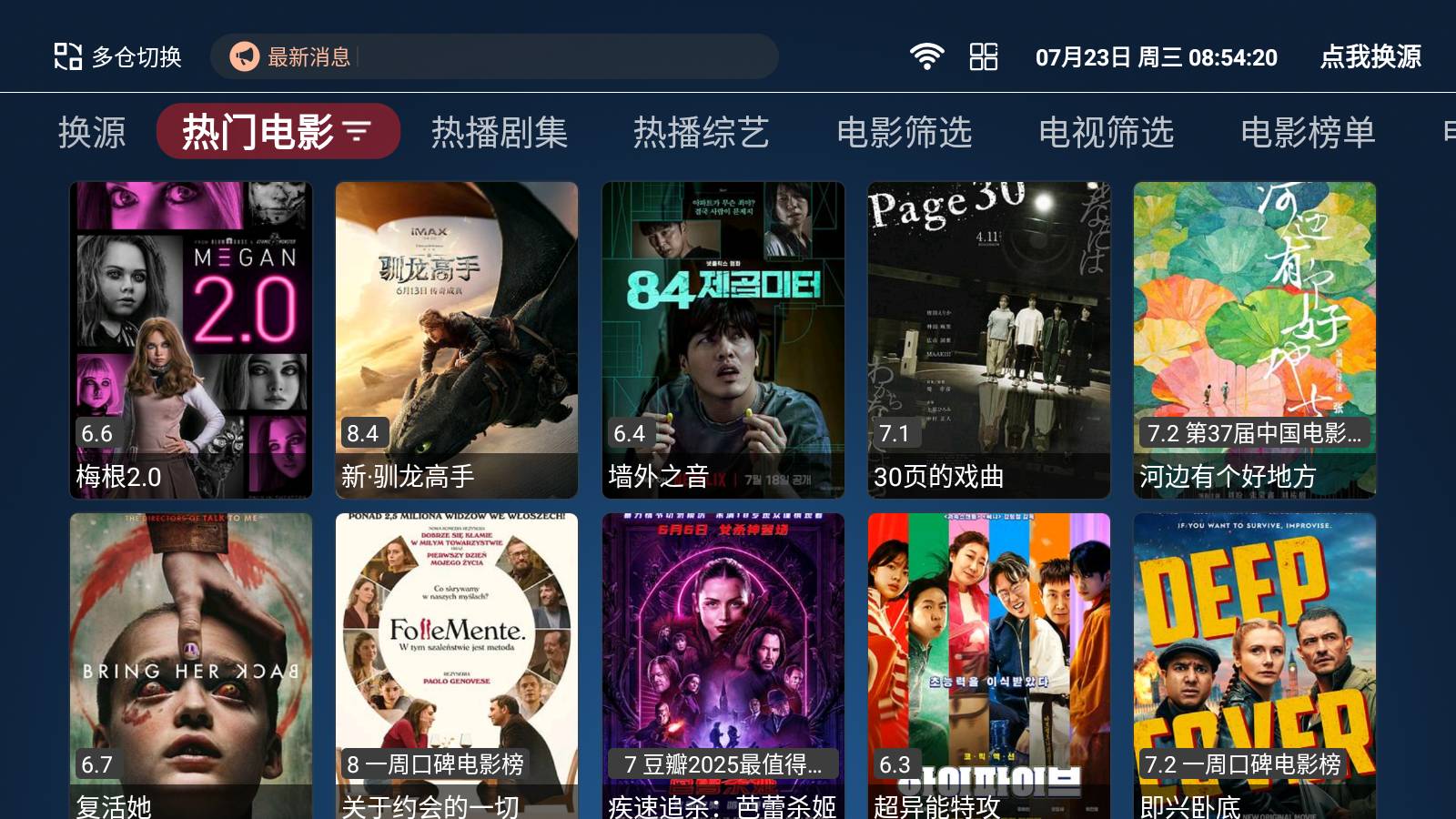Viewport: 1456px width, 819px height.
Task: Open the movie 梅根2.0
Action: click(x=191, y=339)
